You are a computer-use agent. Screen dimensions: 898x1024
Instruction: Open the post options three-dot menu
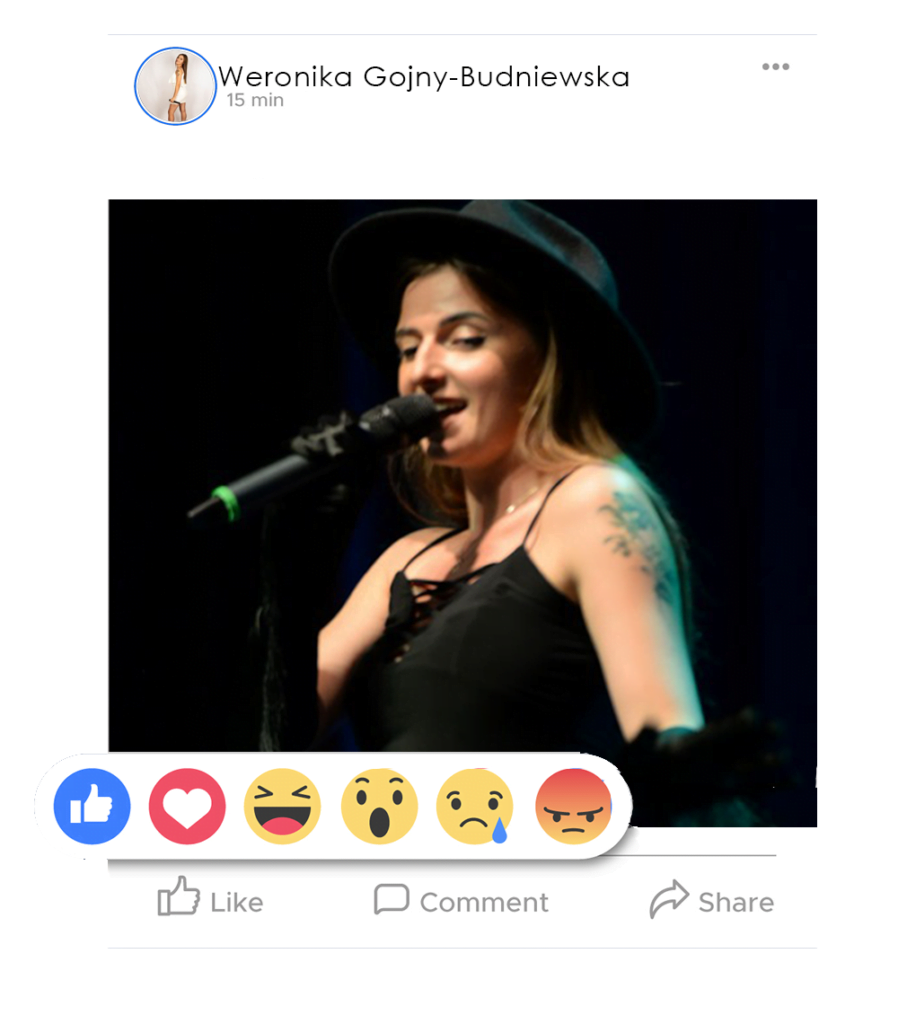click(x=776, y=66)
